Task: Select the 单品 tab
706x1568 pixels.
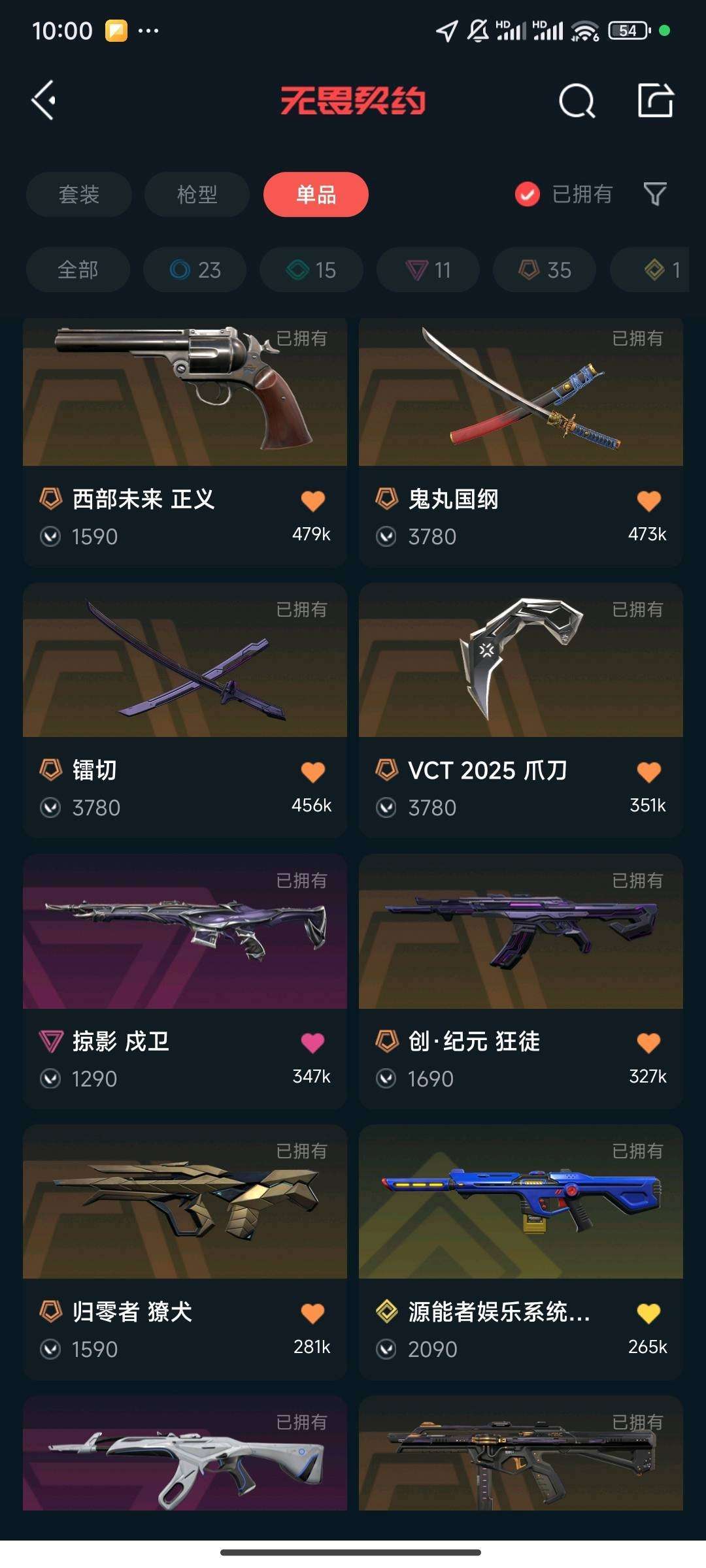Action: tap(316, 194)
